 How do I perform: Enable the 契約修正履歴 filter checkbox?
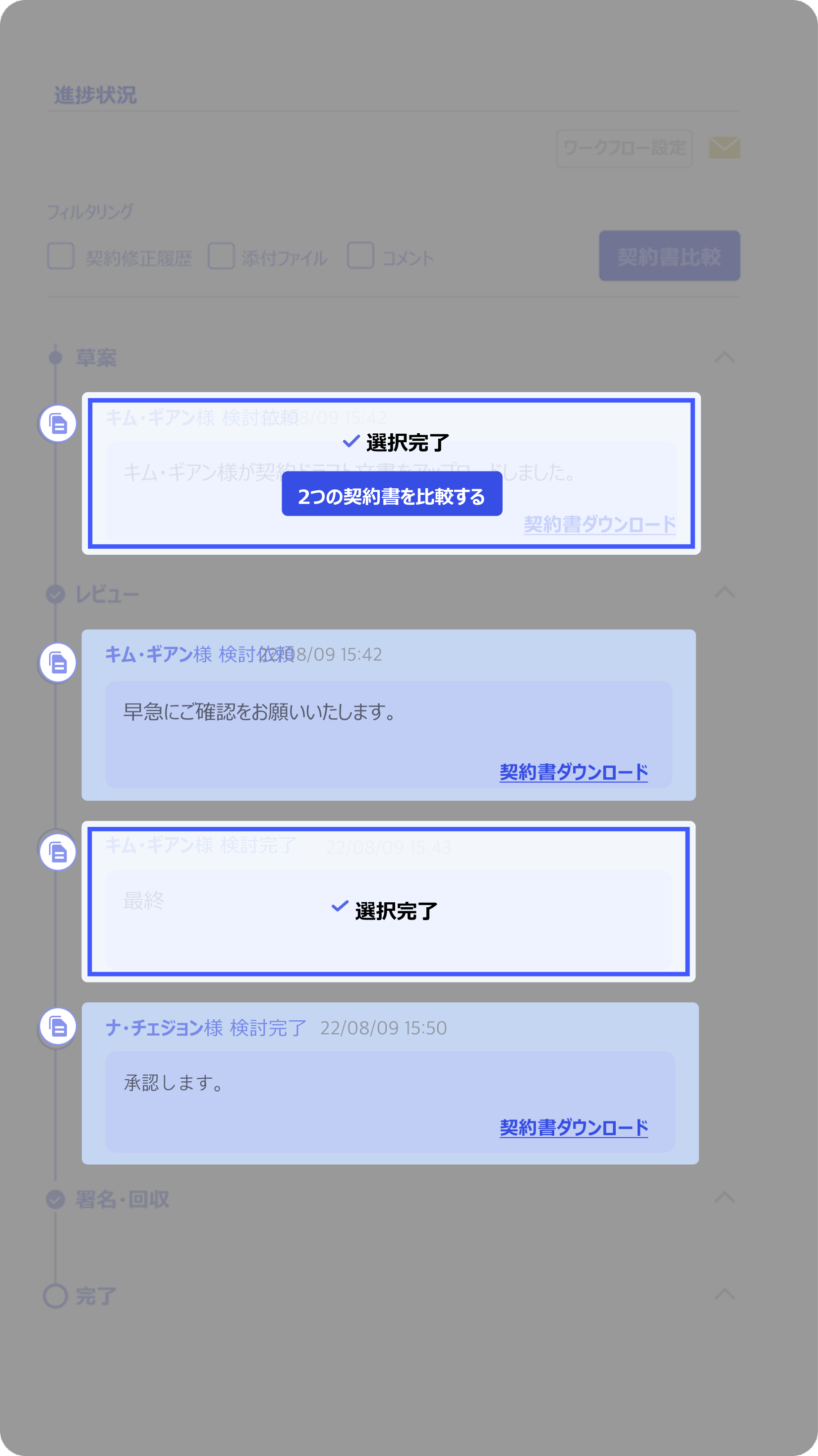tap(60, 257)
